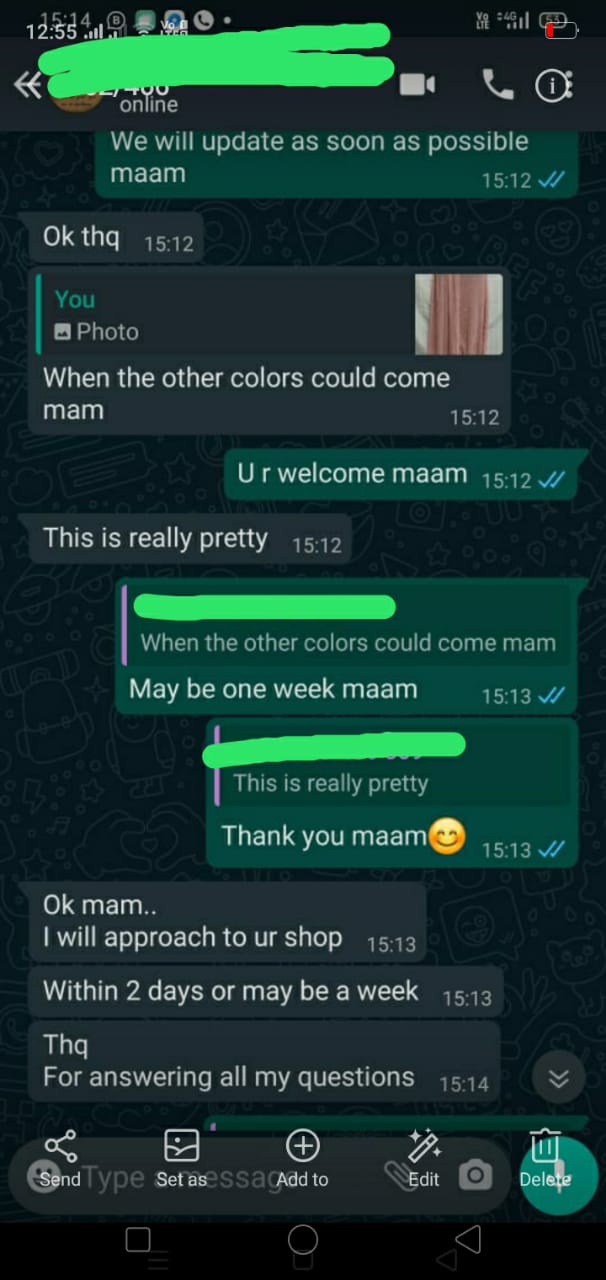Open the photo details info icon
This screenshot has width=606, height=1280.
(x=553, y=87)
